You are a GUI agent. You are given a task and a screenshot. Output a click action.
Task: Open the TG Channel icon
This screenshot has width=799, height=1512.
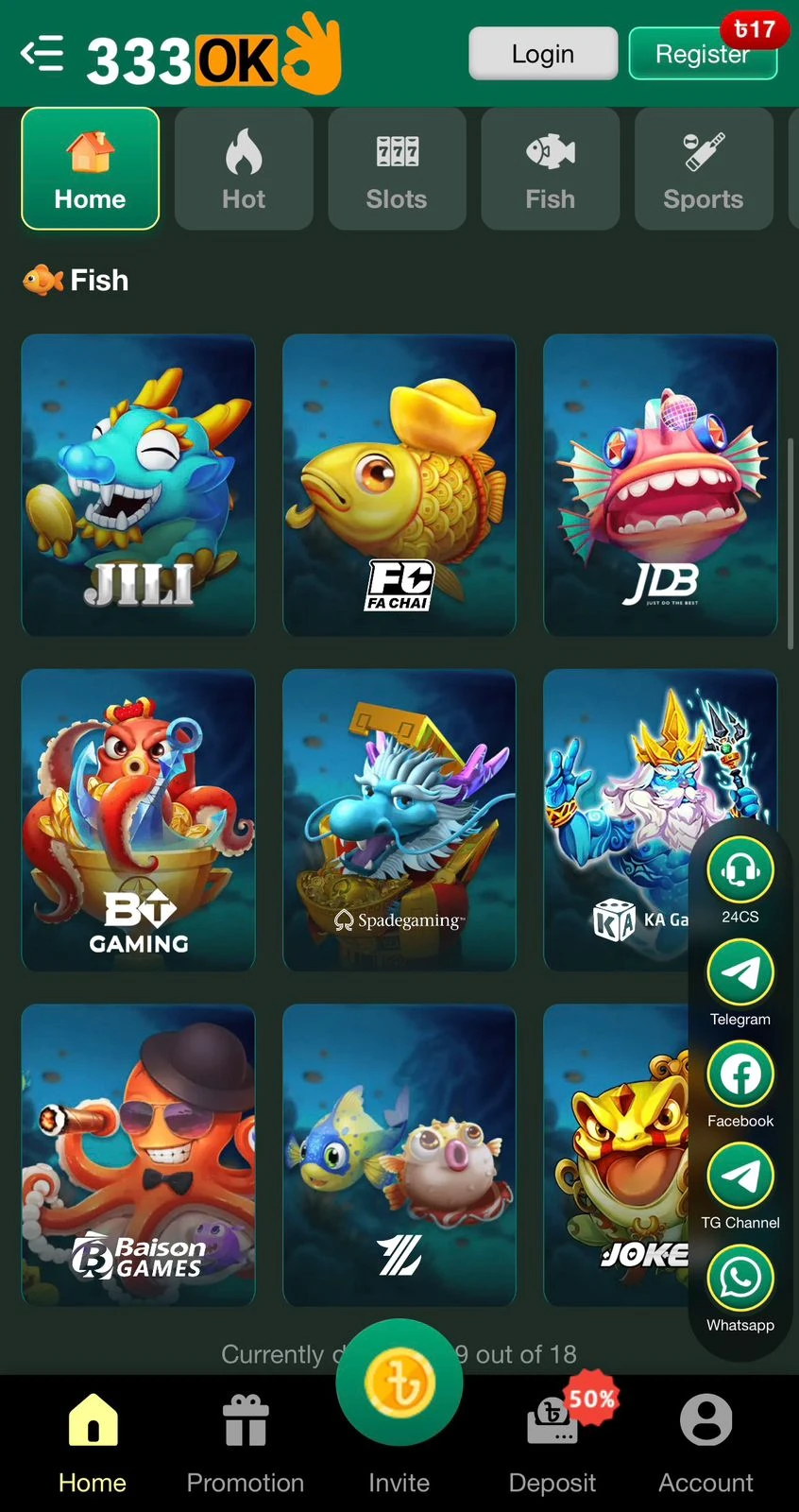point(740,1177)
